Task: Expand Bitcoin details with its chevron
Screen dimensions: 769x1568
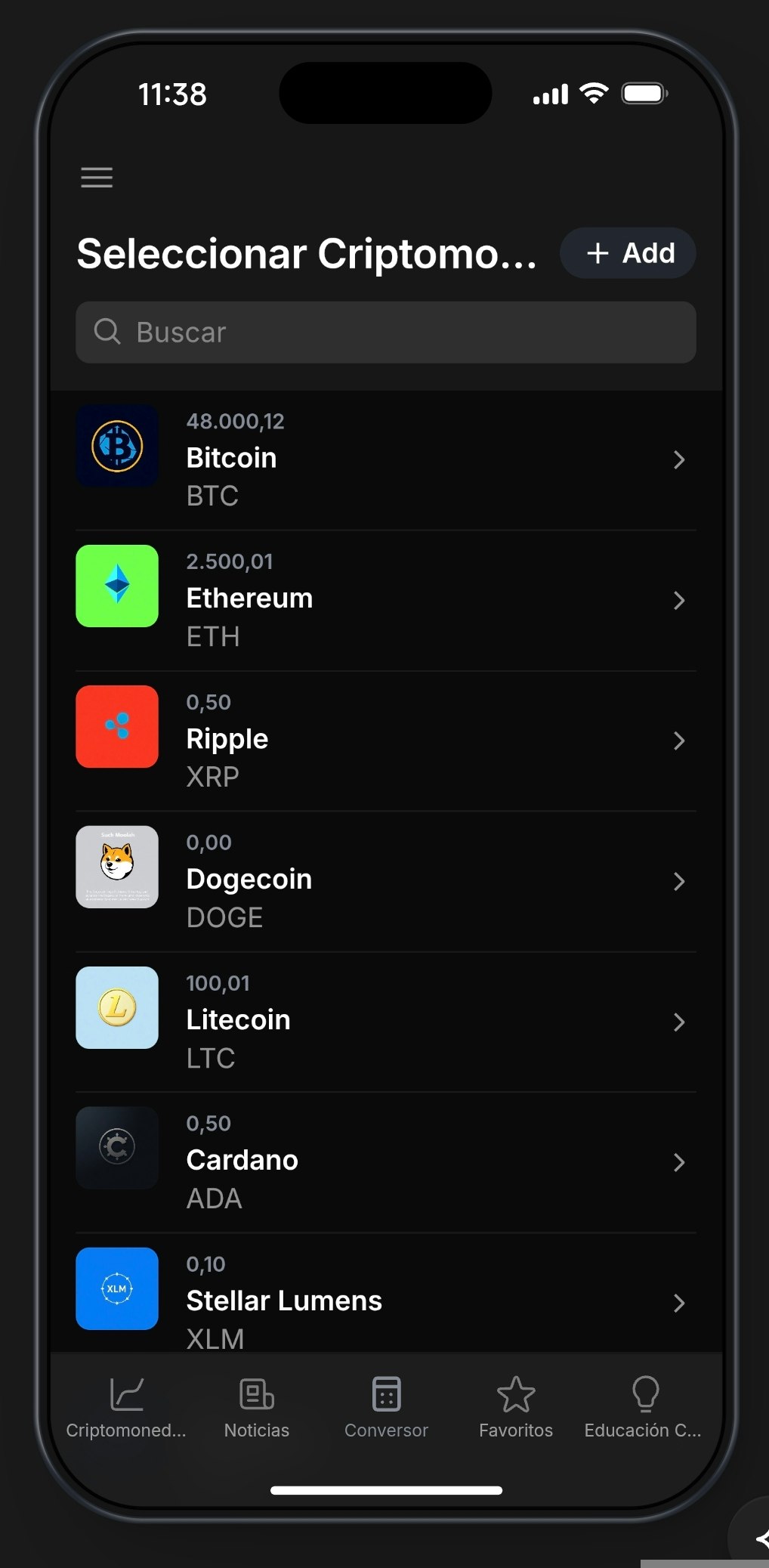Action: click(679, 459)
